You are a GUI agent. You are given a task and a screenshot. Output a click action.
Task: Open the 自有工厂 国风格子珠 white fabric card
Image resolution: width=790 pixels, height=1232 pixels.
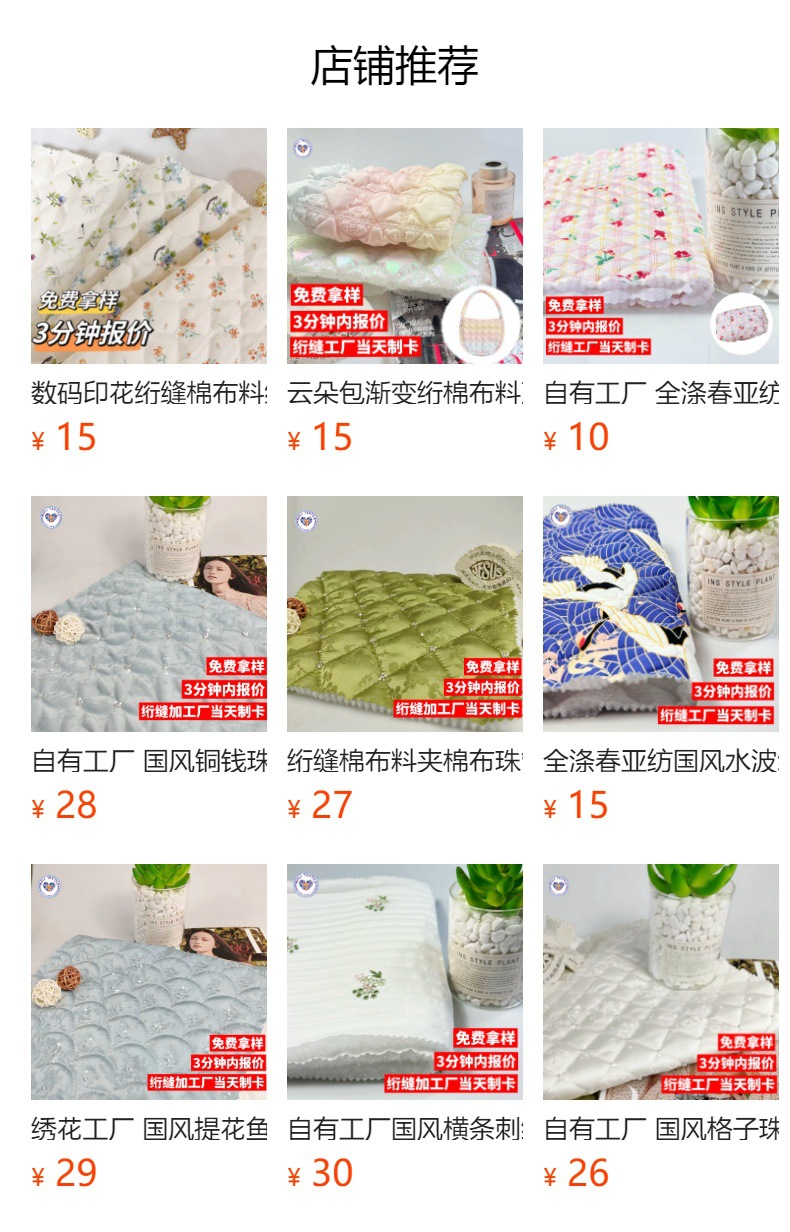(660, 982)
